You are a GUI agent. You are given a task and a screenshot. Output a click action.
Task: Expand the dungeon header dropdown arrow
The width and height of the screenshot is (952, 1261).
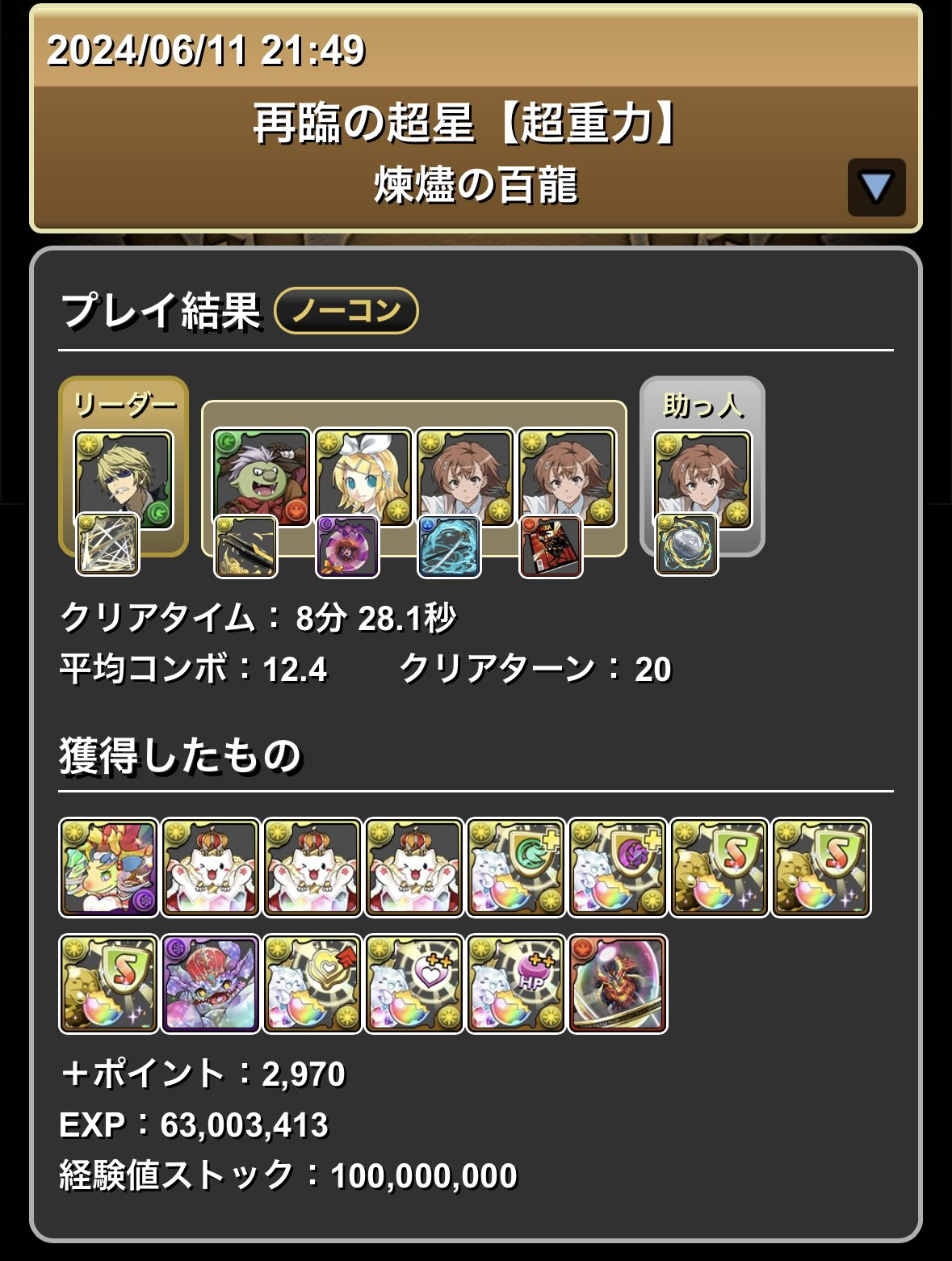(876, 187)
